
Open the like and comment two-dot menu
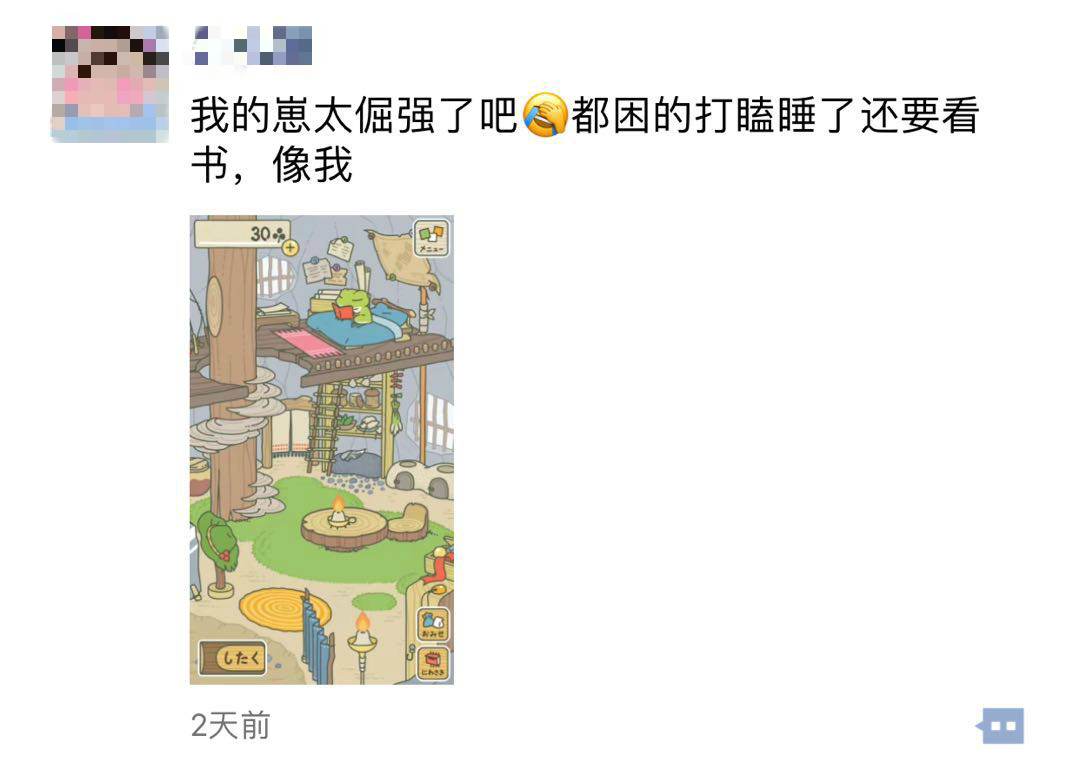(x=1001, y=726)
